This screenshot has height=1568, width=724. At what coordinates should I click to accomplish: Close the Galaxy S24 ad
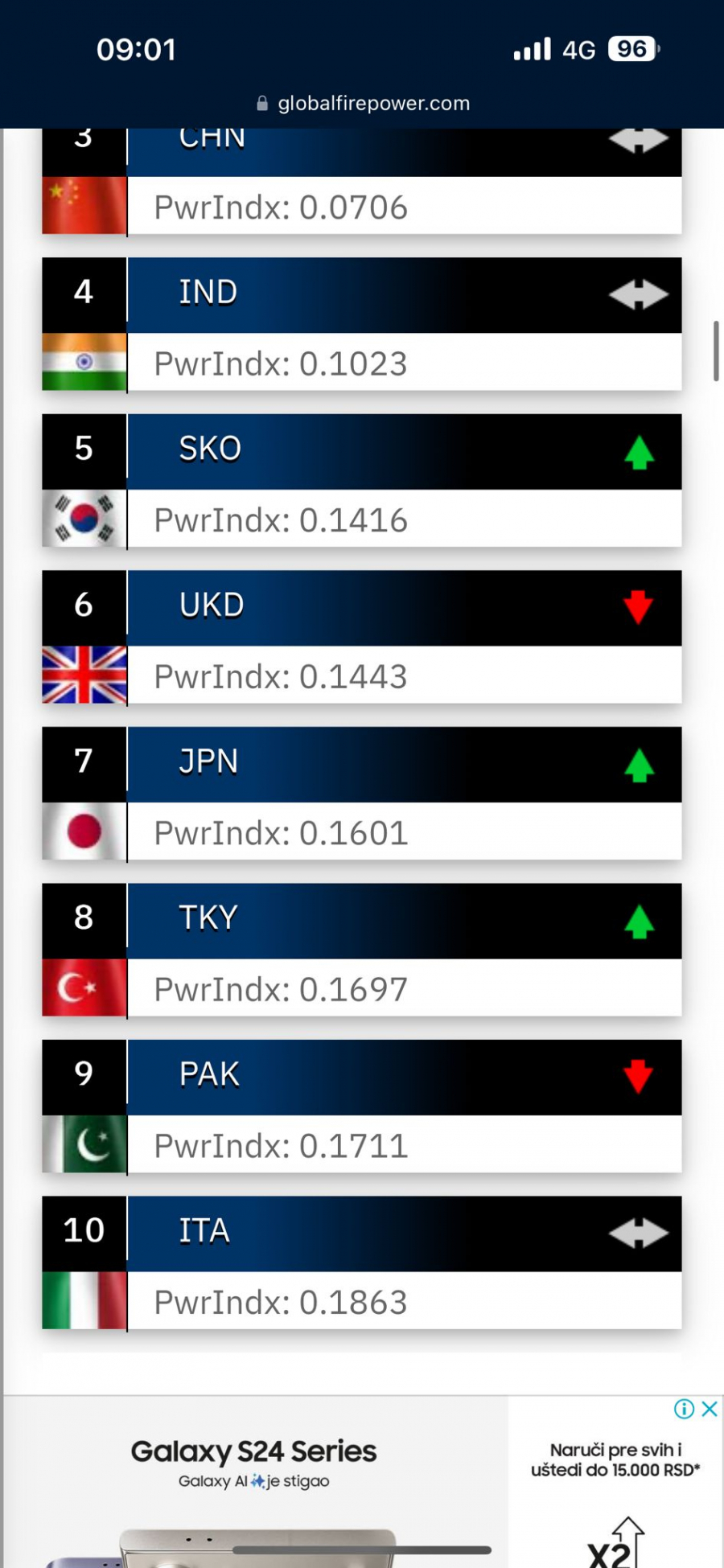click(x=710, y=1409)
